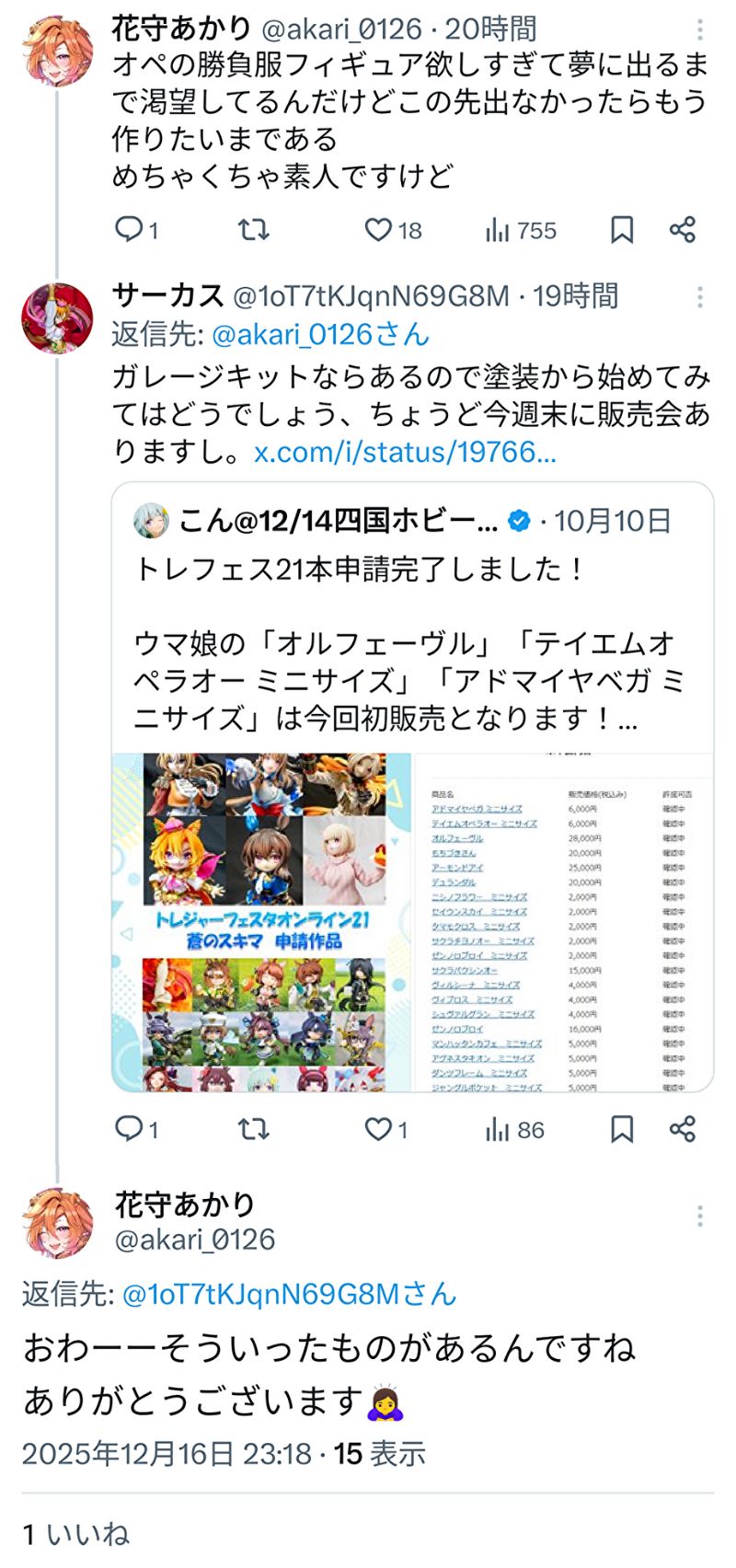View analytics for サーカス's reply with 86 views

pyautogui.click(x=514, y=1129)
